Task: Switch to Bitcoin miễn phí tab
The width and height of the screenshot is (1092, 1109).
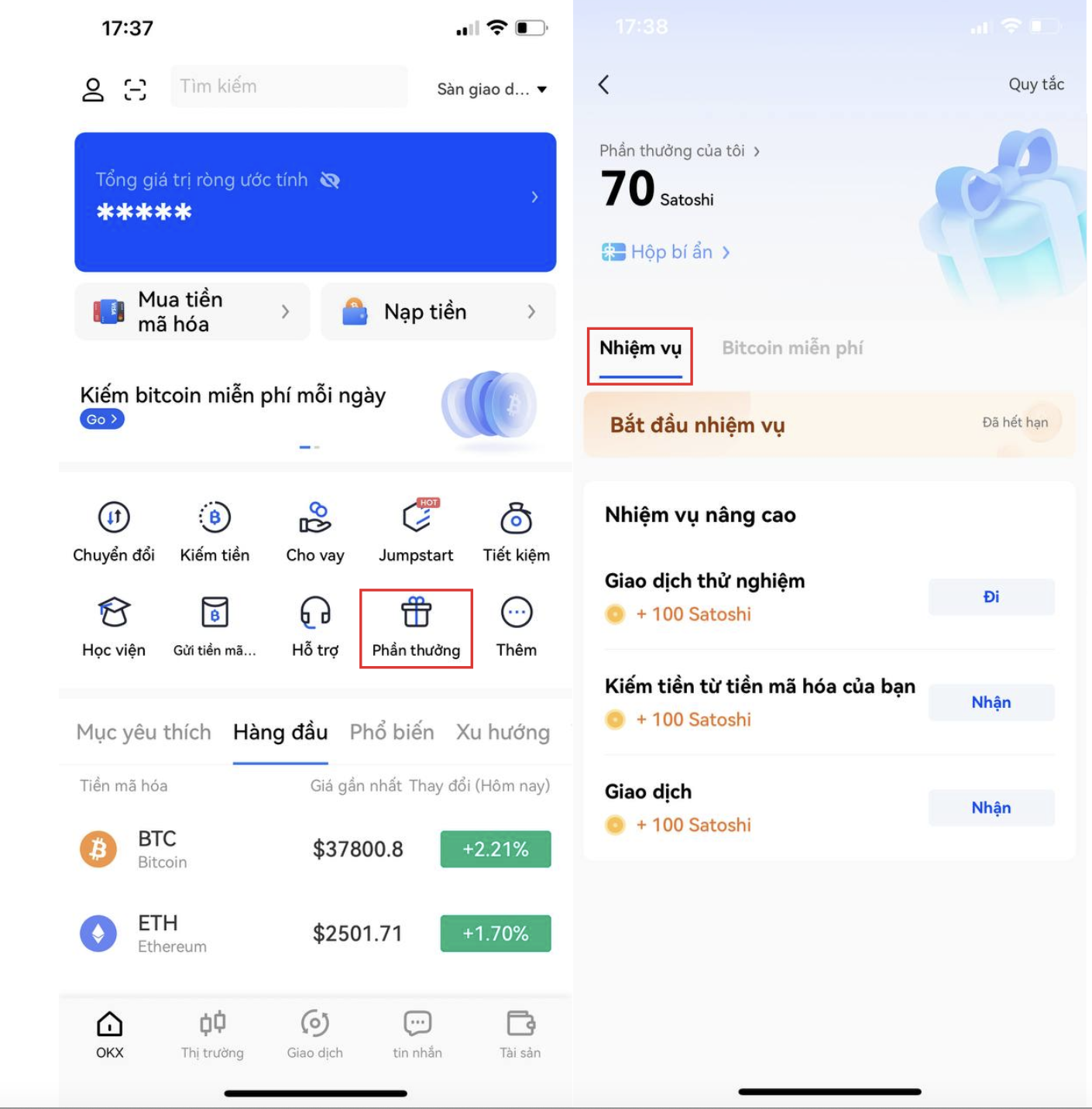Action: click(792, 348)
